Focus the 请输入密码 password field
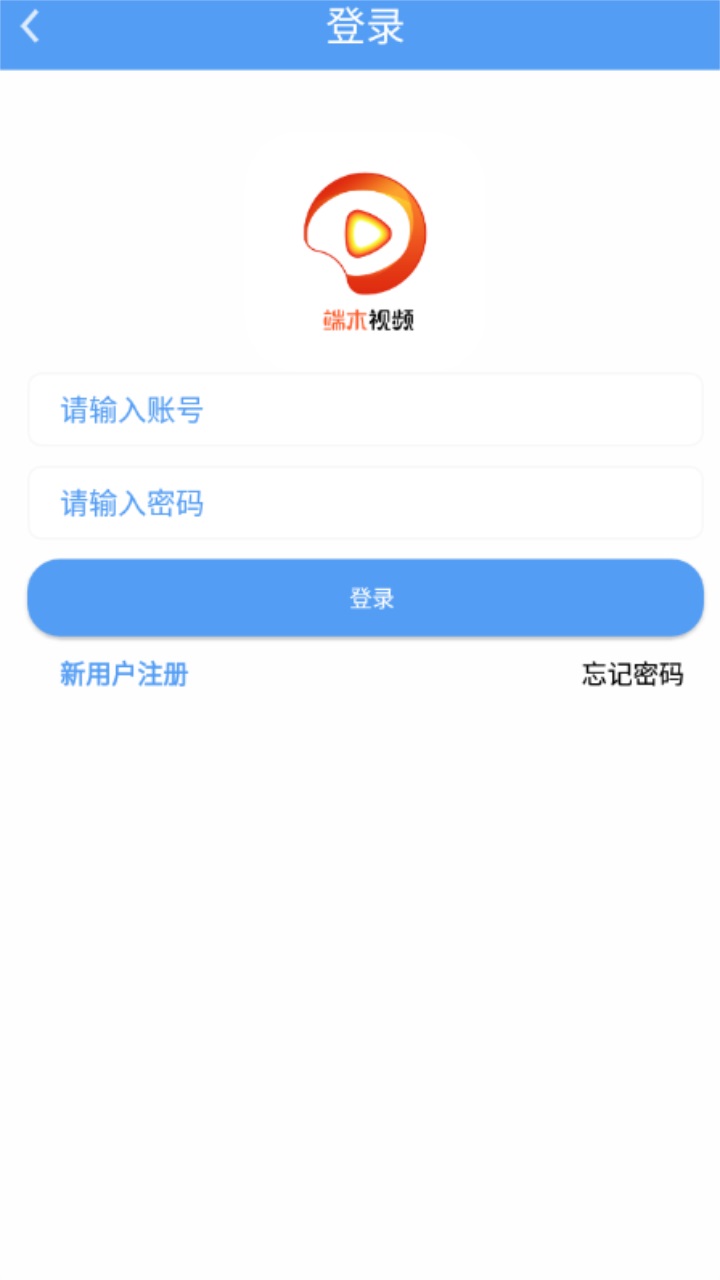The width and height of the screenshot is (720, 1280). click(363, 503)
